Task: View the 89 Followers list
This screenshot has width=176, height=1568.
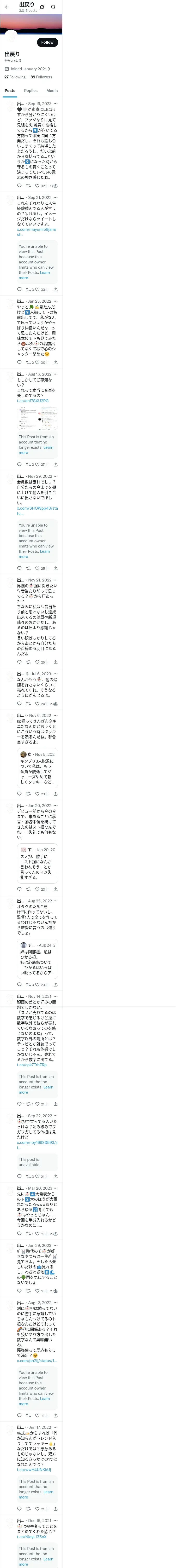Action: click(x=41, y=77)
